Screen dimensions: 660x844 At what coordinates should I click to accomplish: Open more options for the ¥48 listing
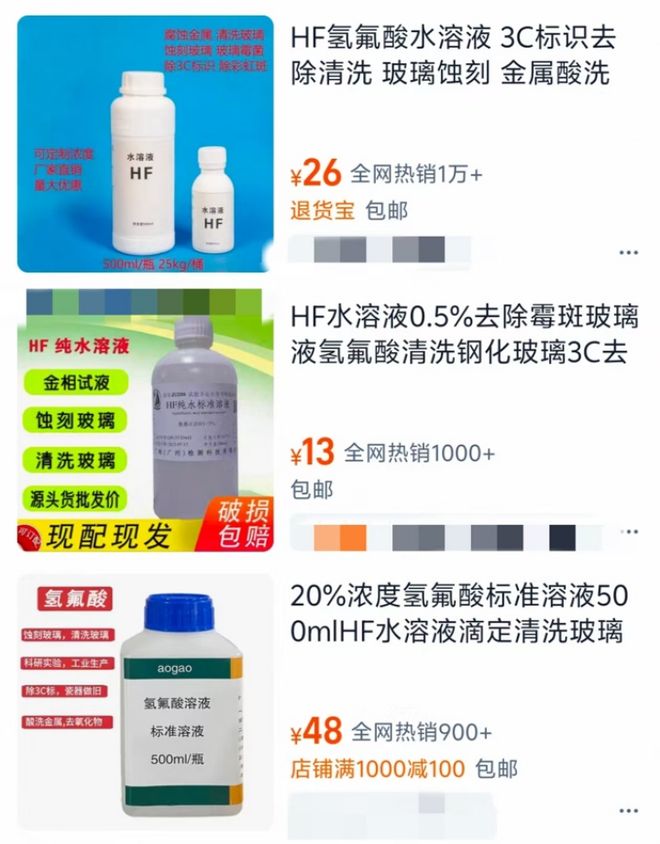[628, 809]
